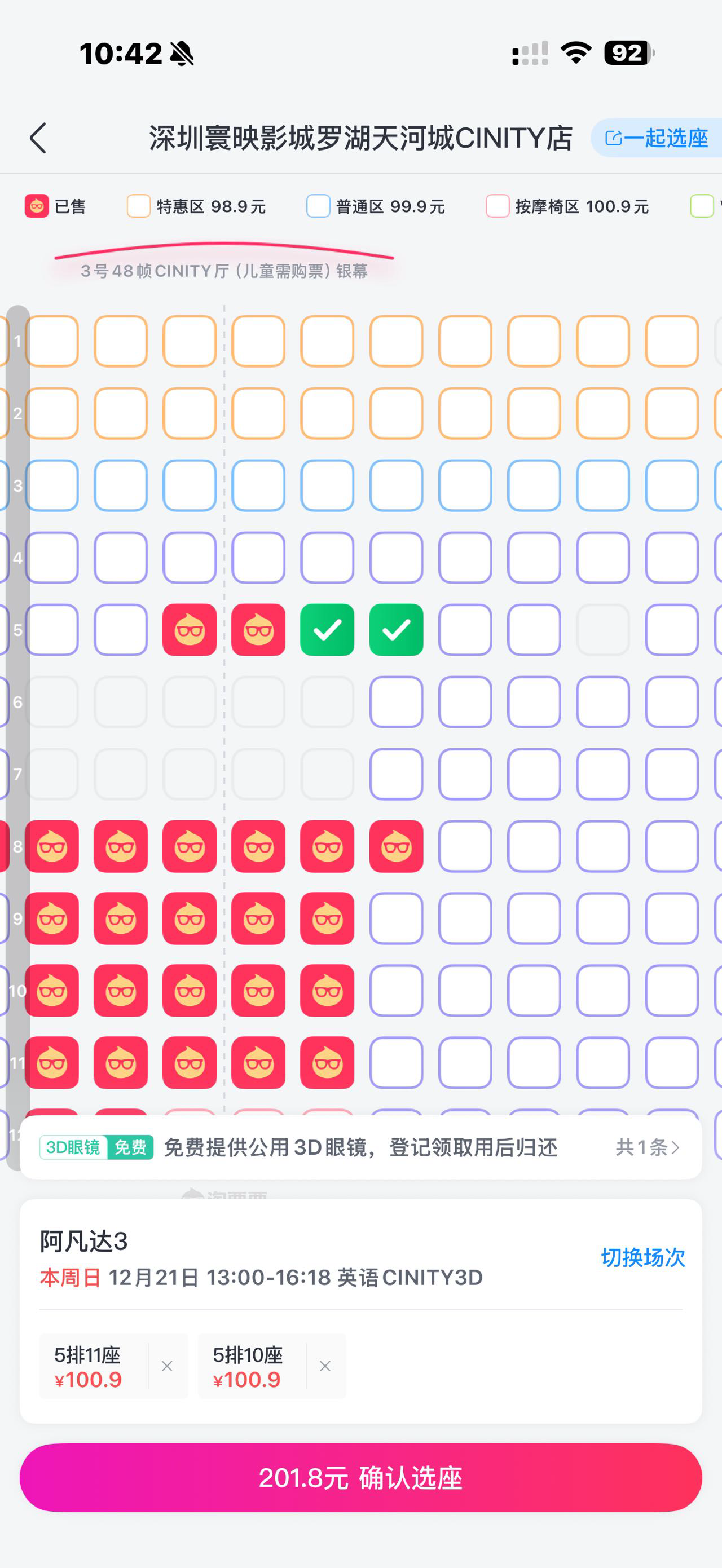Select the empty seat right of checked seats in row 5

pos(464,629)
